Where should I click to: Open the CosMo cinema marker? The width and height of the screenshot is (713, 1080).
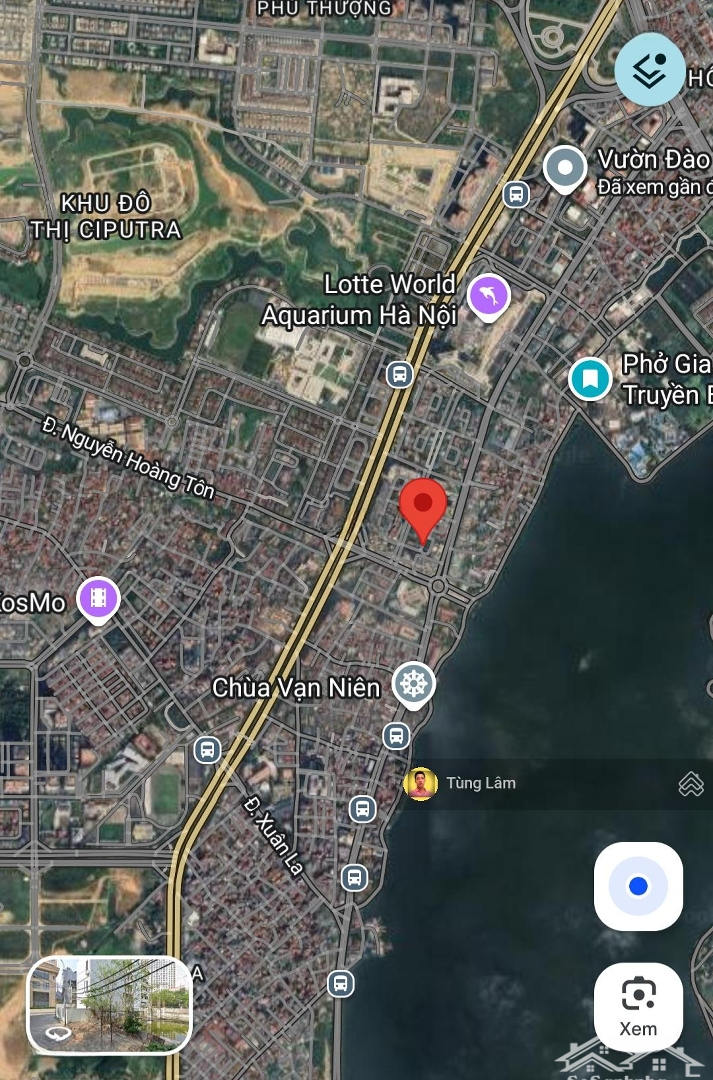98,599
